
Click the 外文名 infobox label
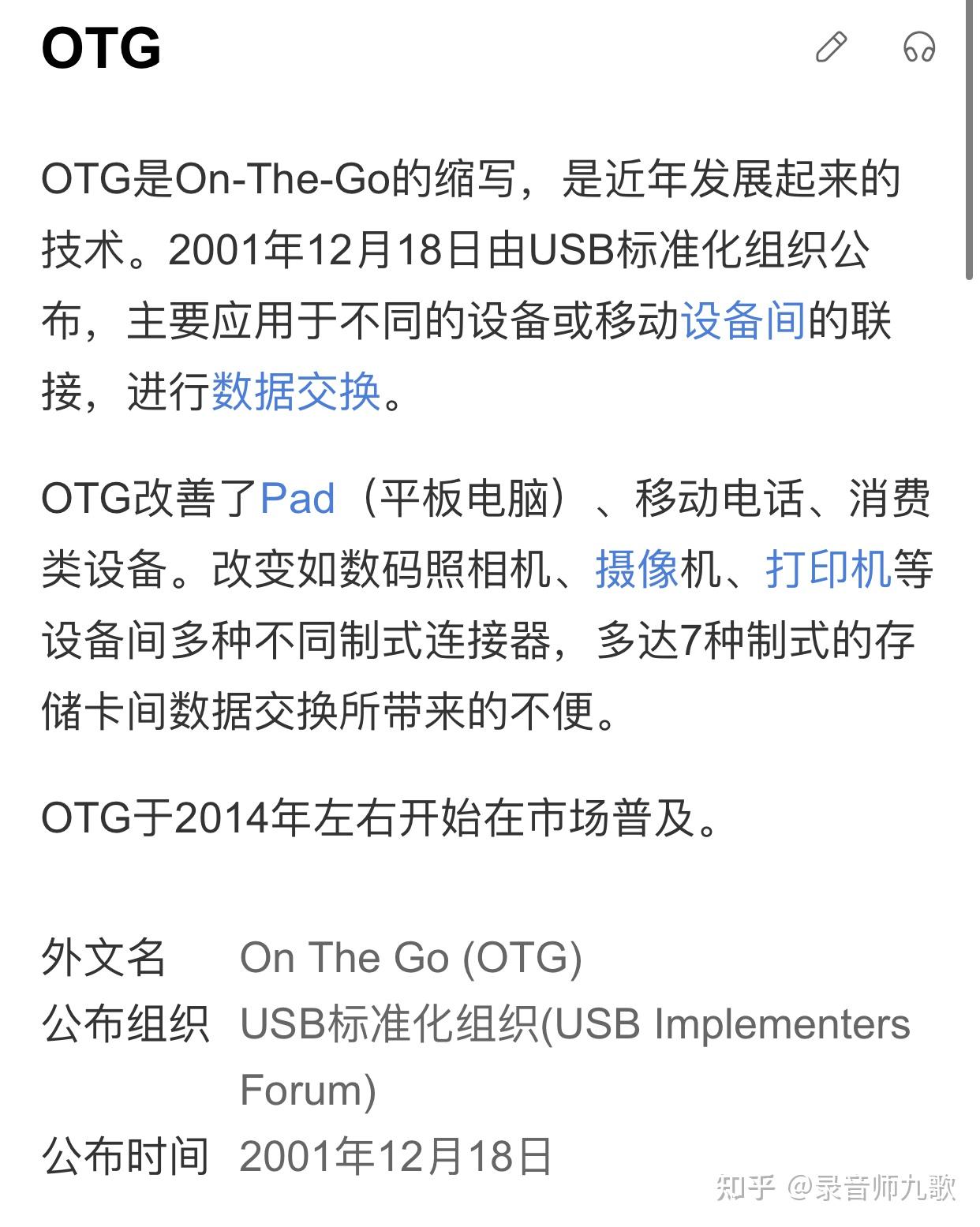(x=103, y=956)
